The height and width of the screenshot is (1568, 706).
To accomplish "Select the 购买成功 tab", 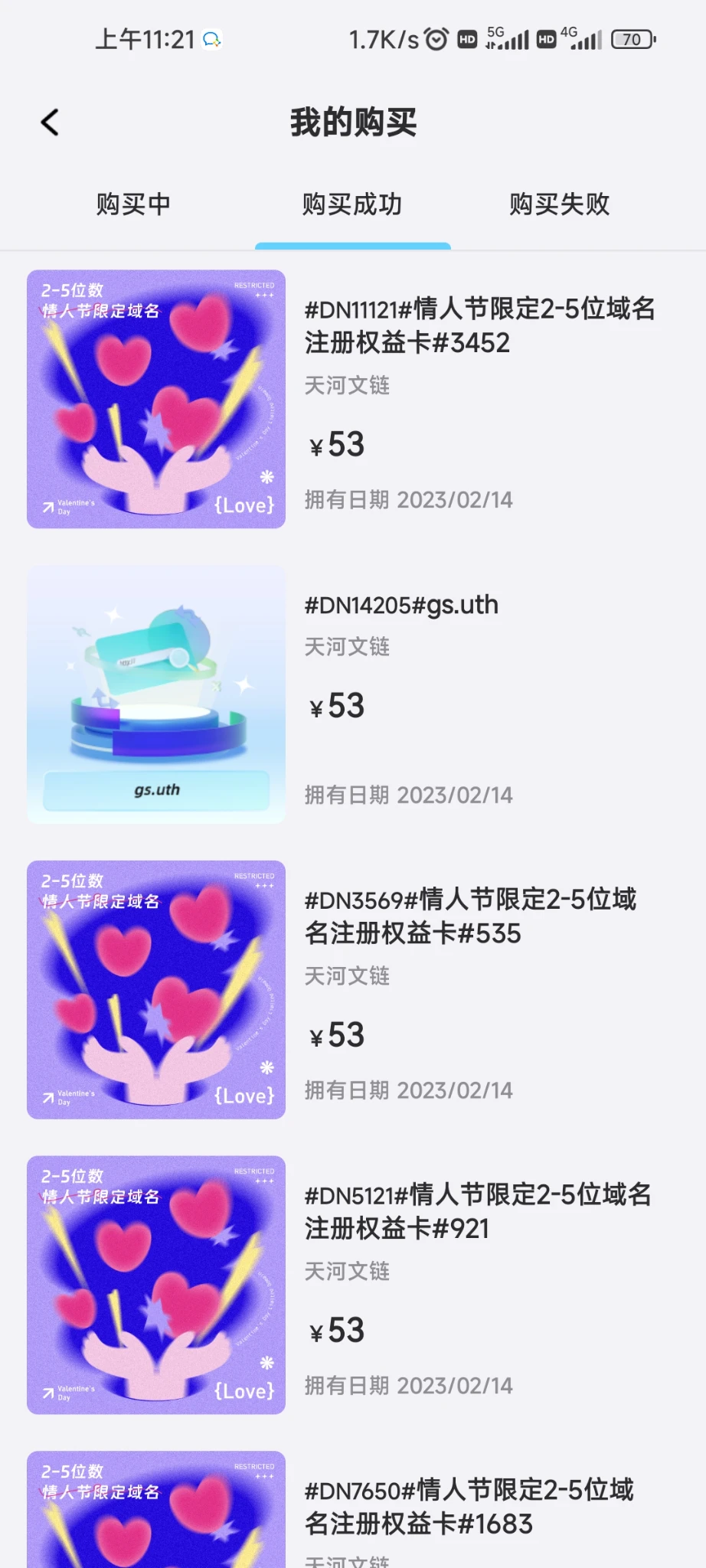I will [352, 204].
